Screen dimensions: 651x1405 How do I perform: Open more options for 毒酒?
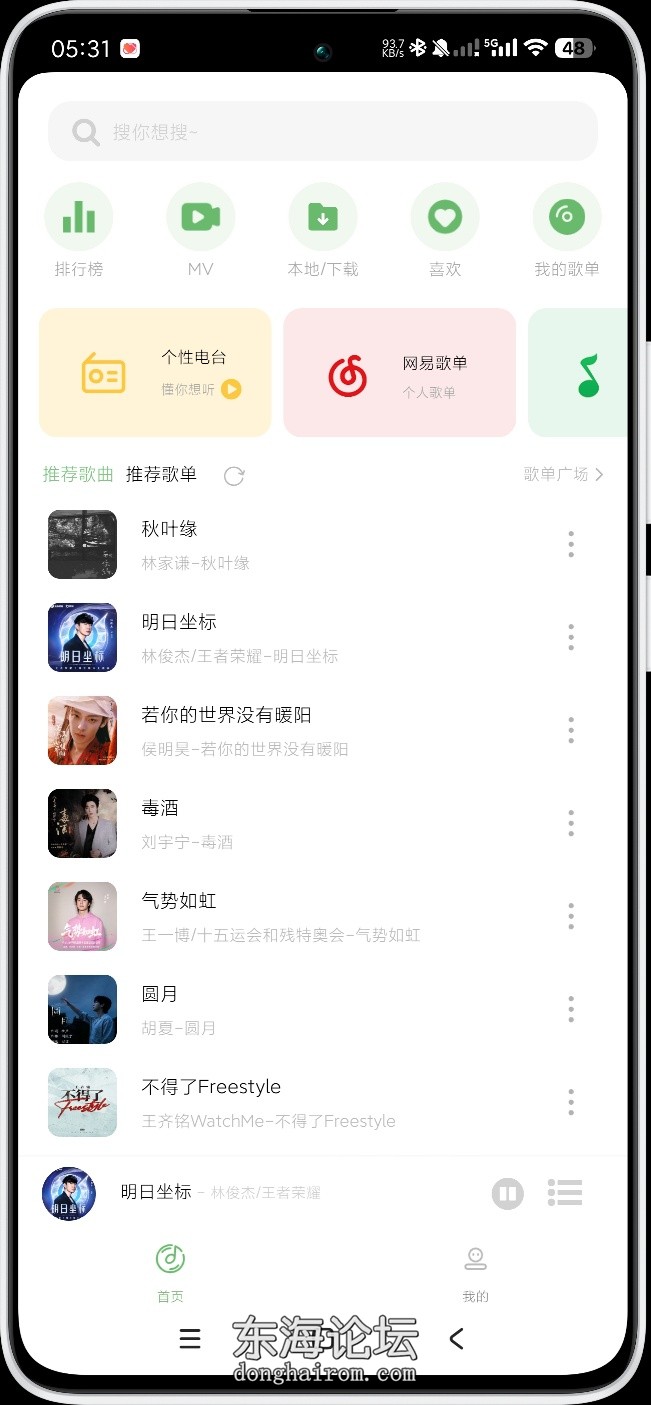point(571,823)
